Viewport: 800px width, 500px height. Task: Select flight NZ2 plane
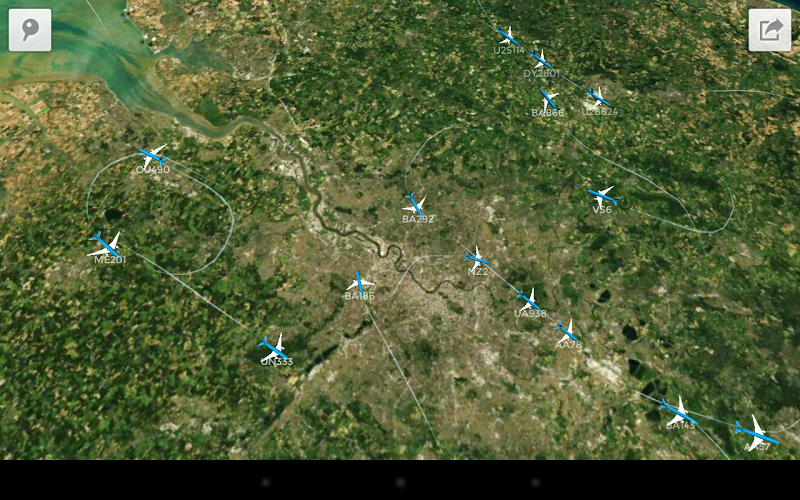(478, 258)
